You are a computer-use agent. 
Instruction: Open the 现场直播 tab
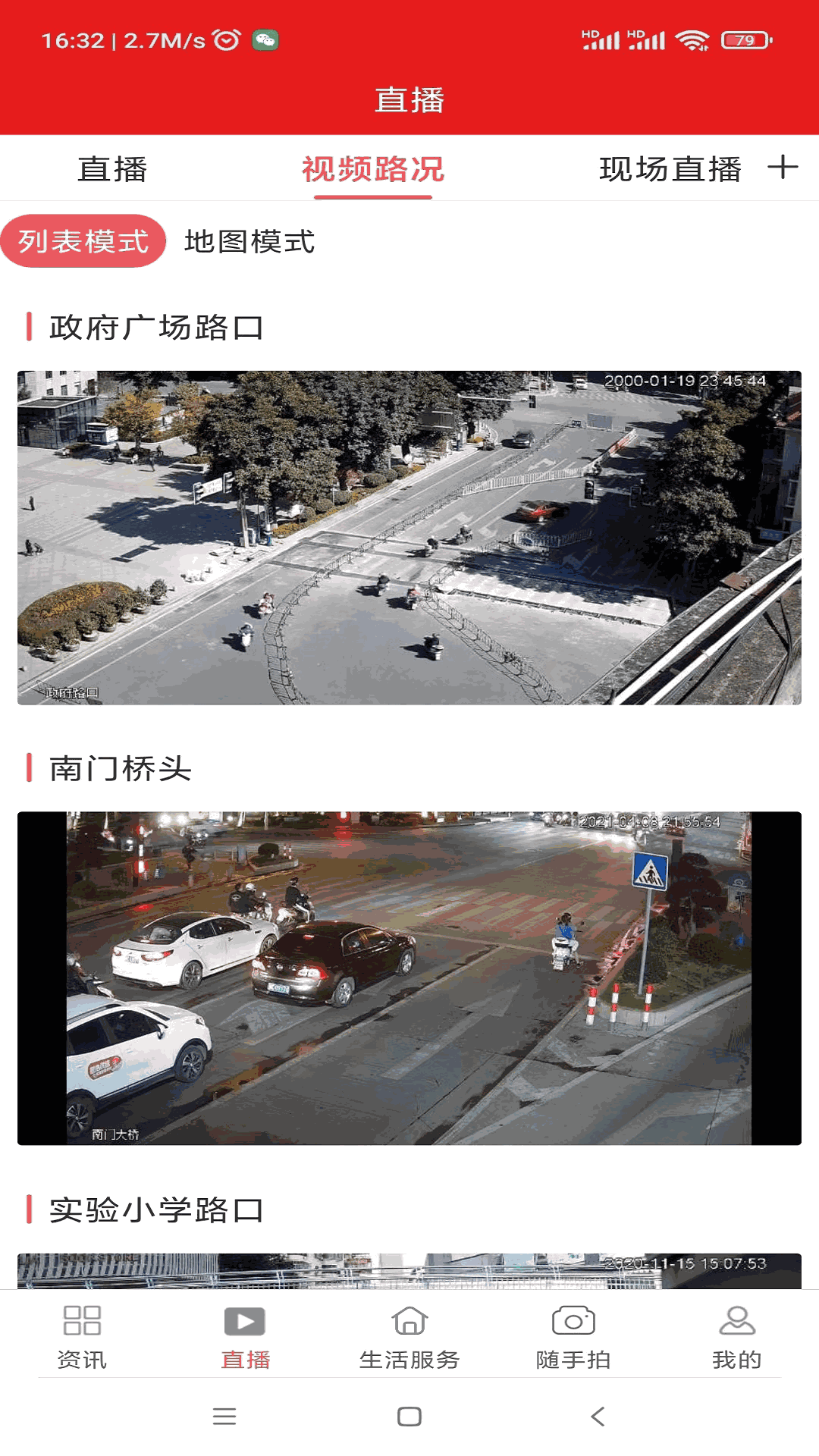point(670,169)
